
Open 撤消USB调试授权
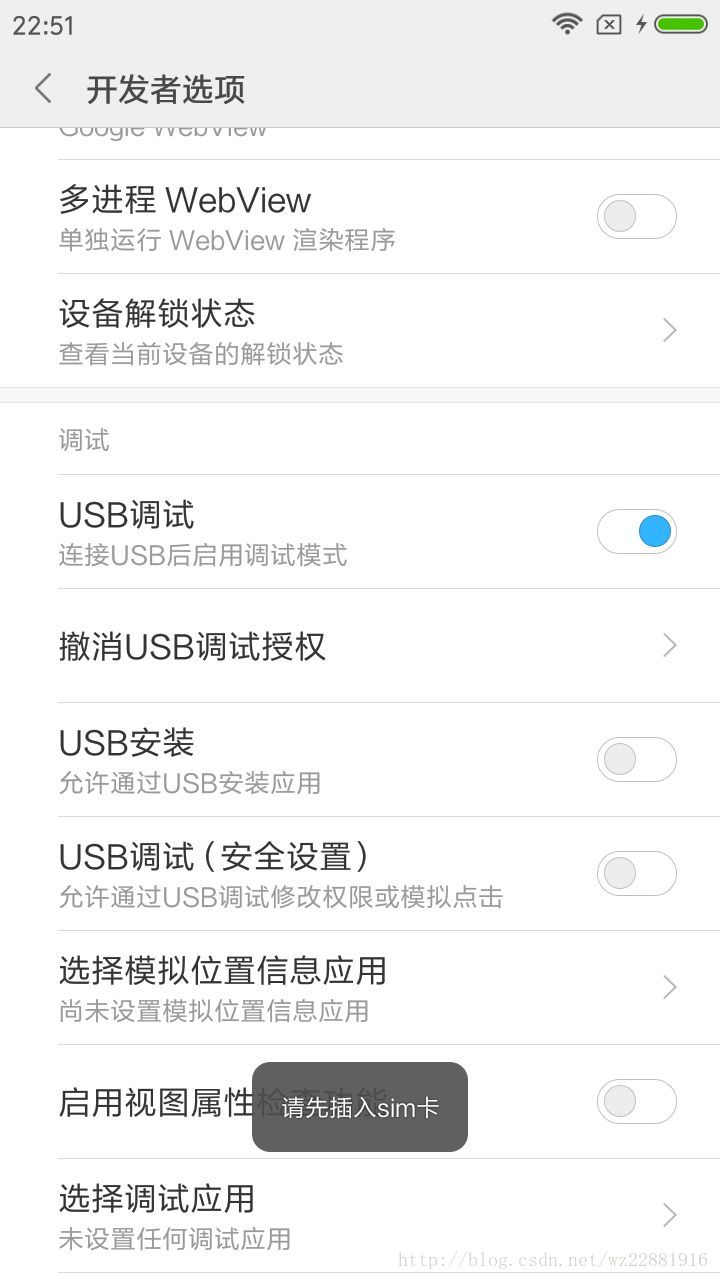pos(360,646)
